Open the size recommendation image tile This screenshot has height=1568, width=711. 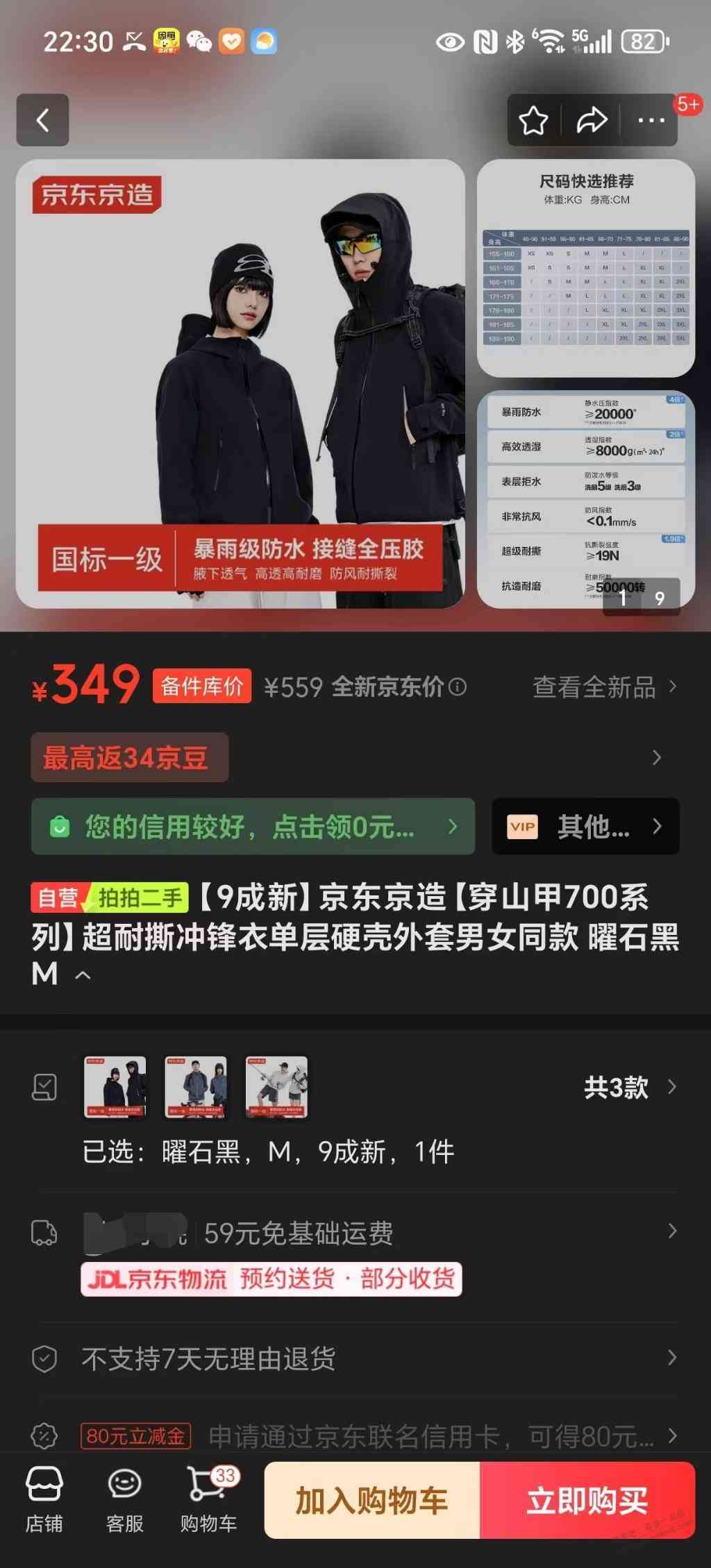(585, 268)
